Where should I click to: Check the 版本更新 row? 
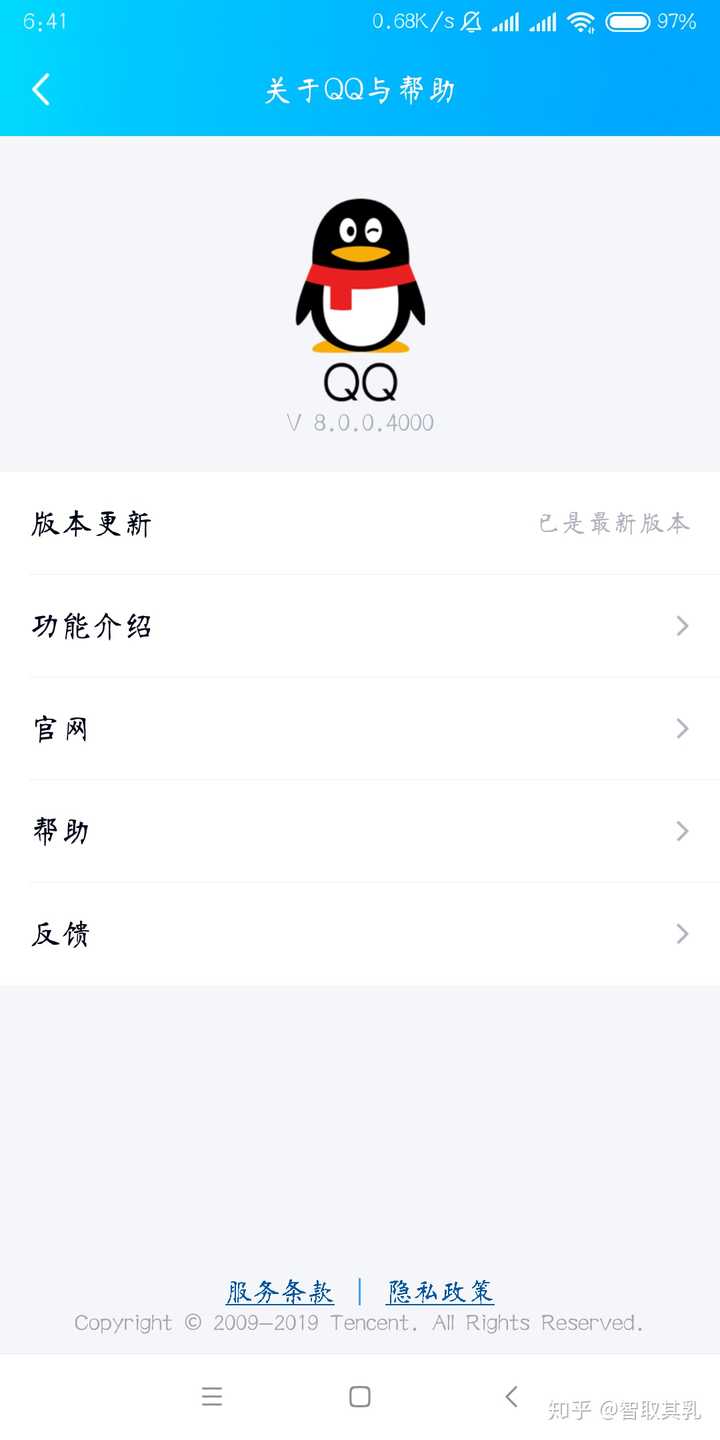(x=360, y=524)
